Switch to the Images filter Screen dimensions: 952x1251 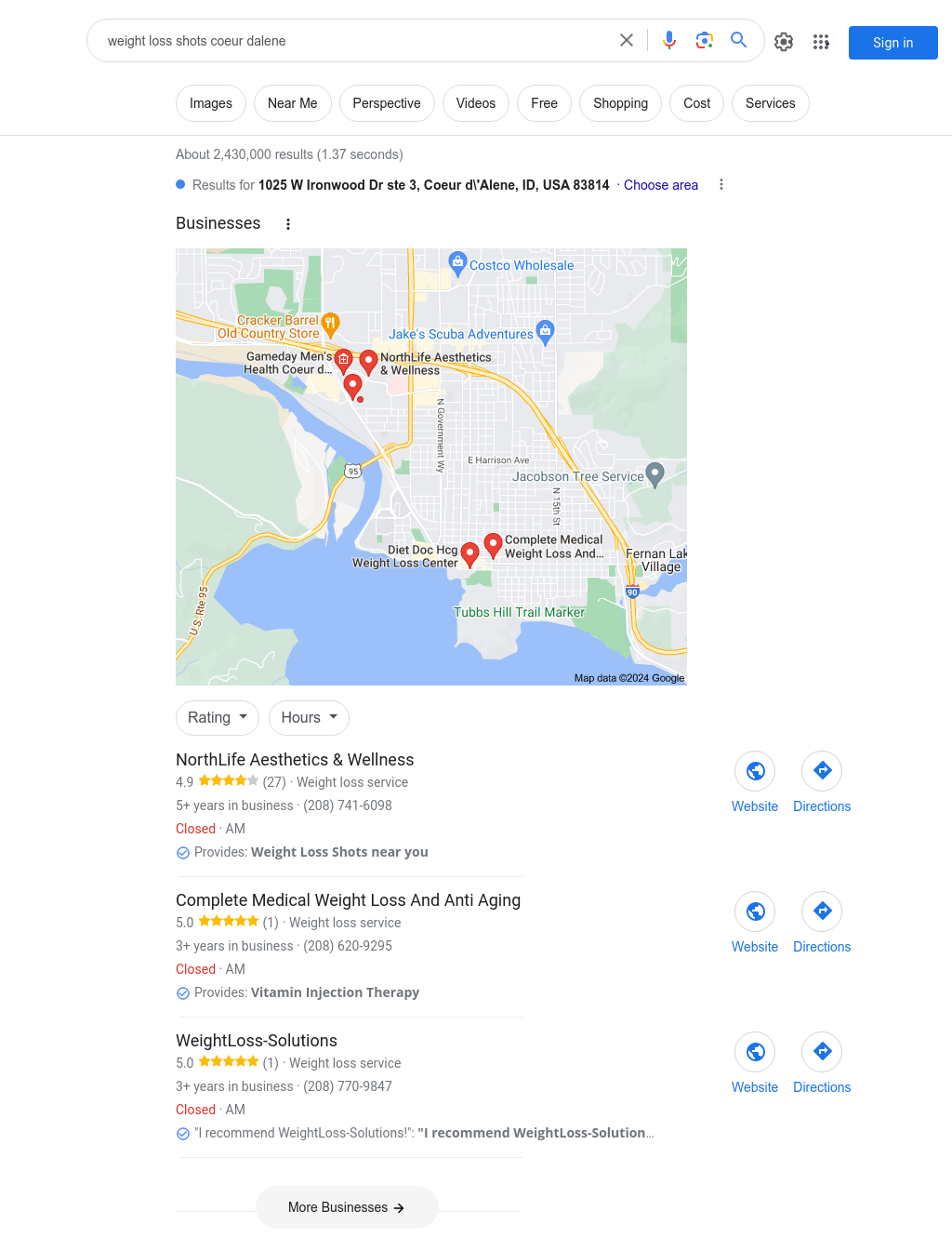click(211, 103)
